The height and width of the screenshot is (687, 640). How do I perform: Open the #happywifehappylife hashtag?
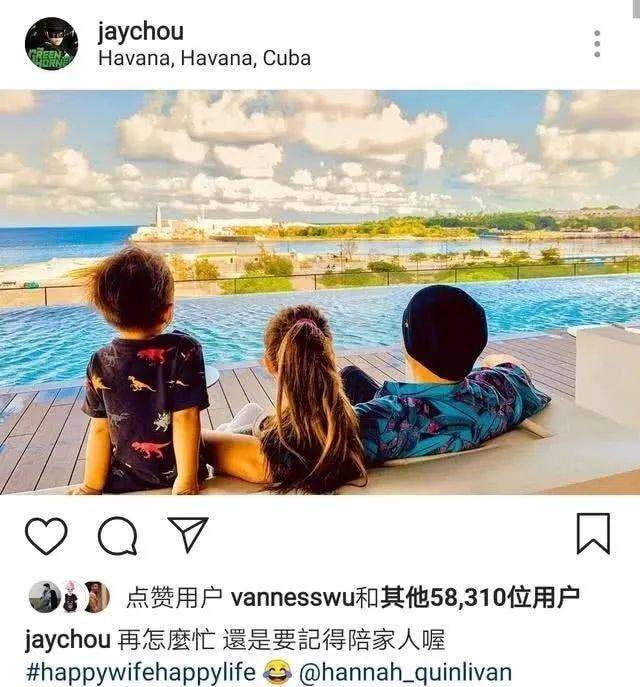tap(140, 672)
